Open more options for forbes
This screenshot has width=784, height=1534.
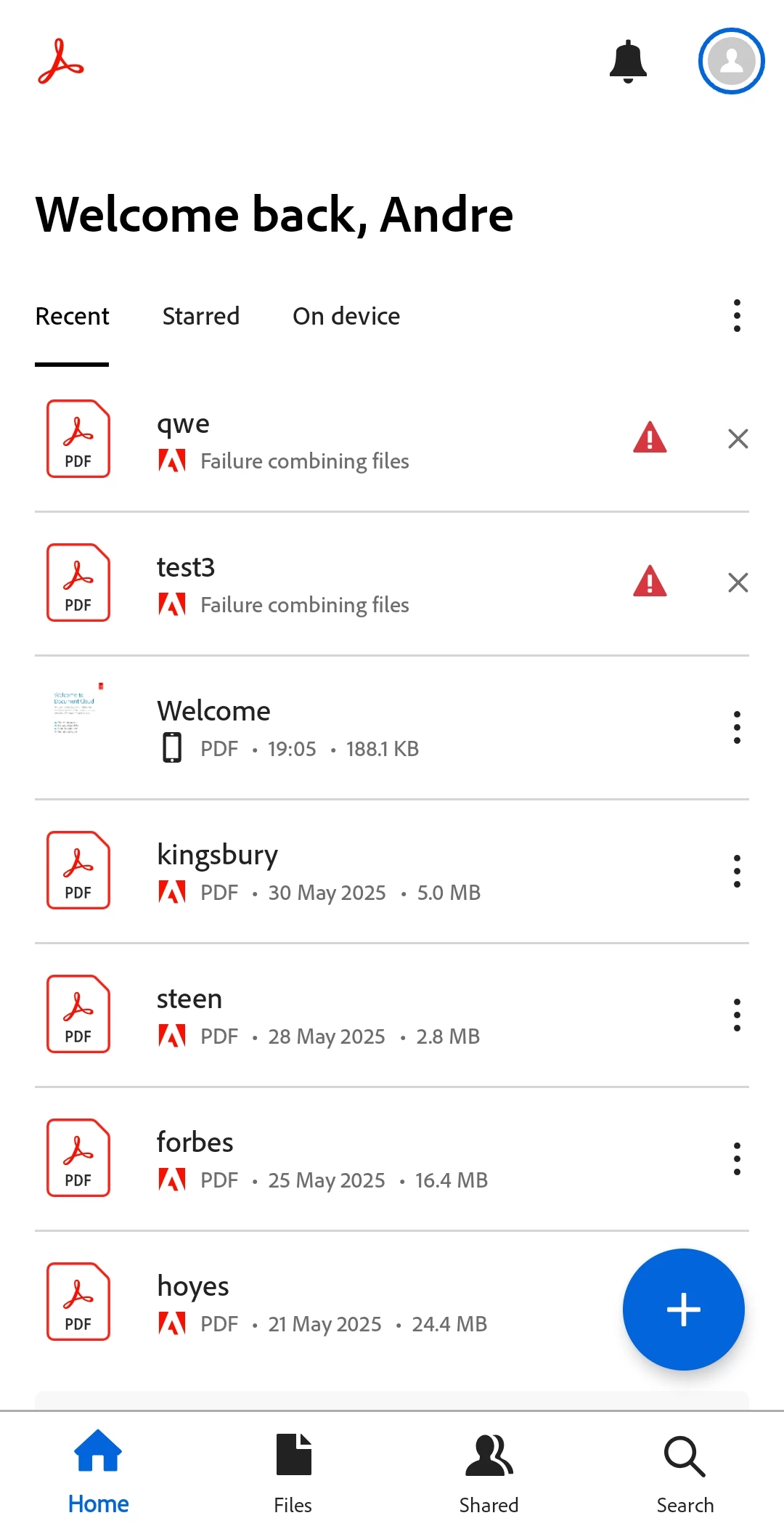click(x=737, y=1158)
